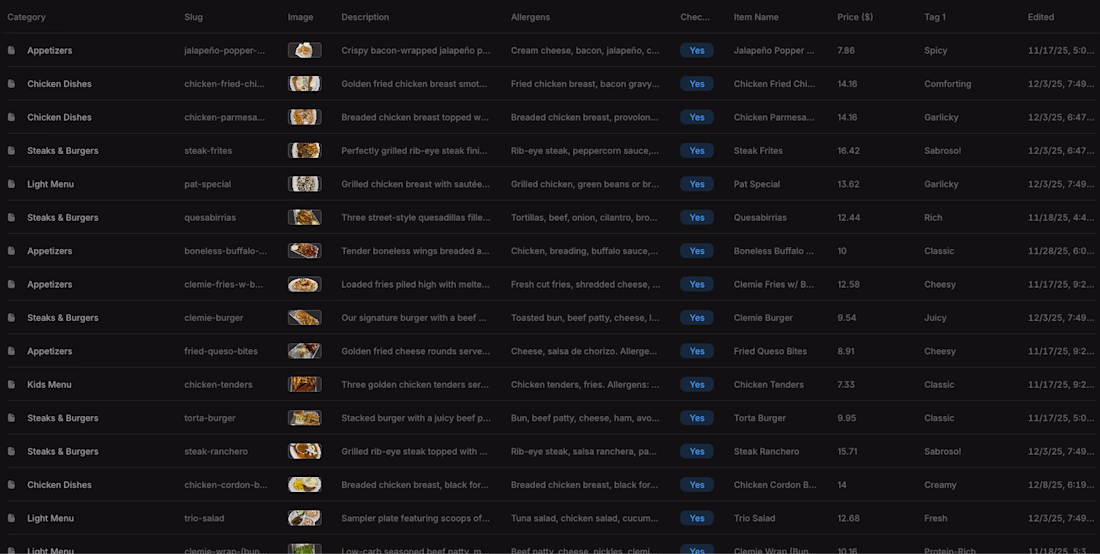Open the Chicken Fried Chicken row

click(x=773, y=84)
